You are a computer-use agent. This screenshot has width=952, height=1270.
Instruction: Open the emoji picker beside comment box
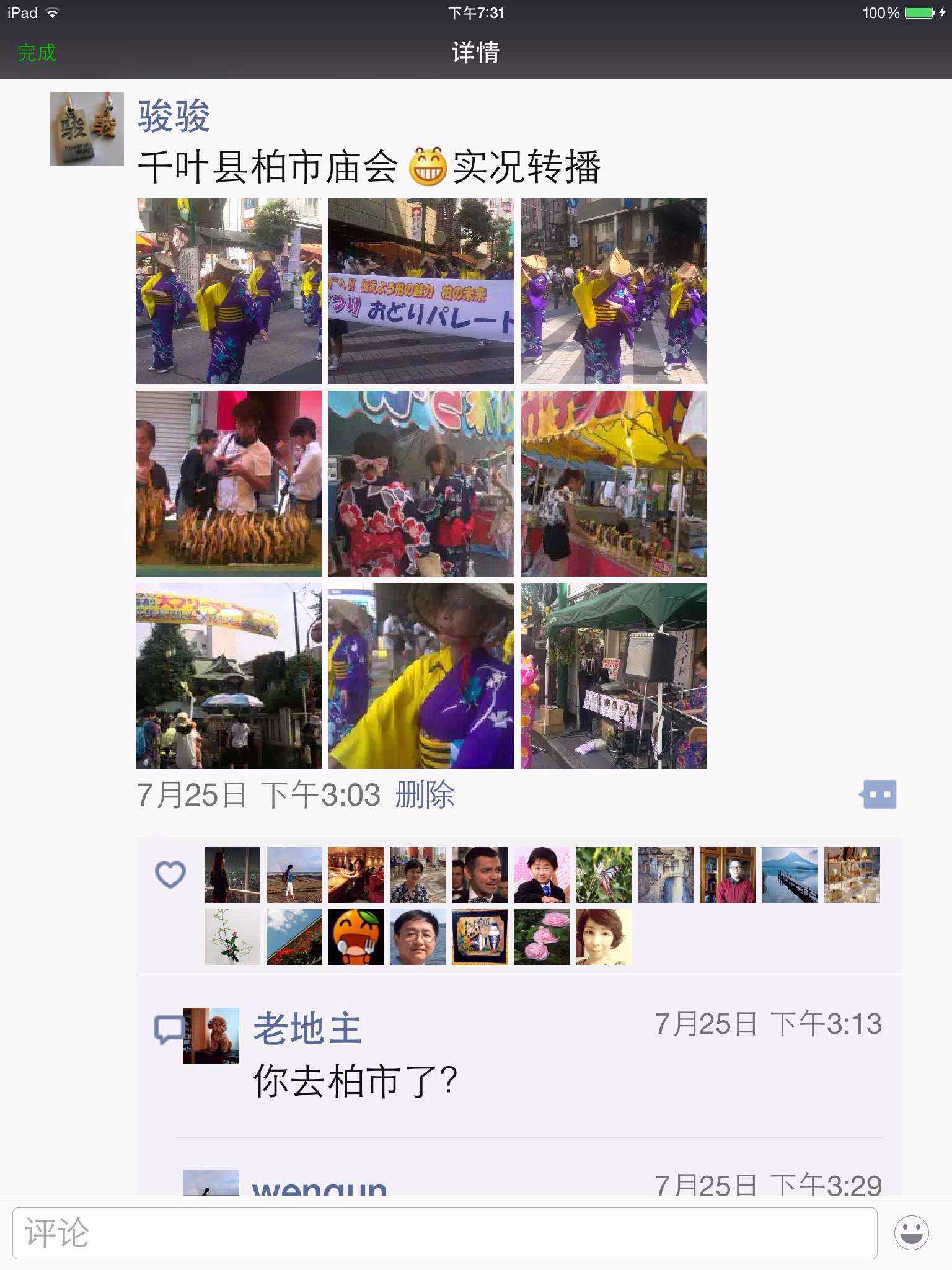pos(911,1233)
